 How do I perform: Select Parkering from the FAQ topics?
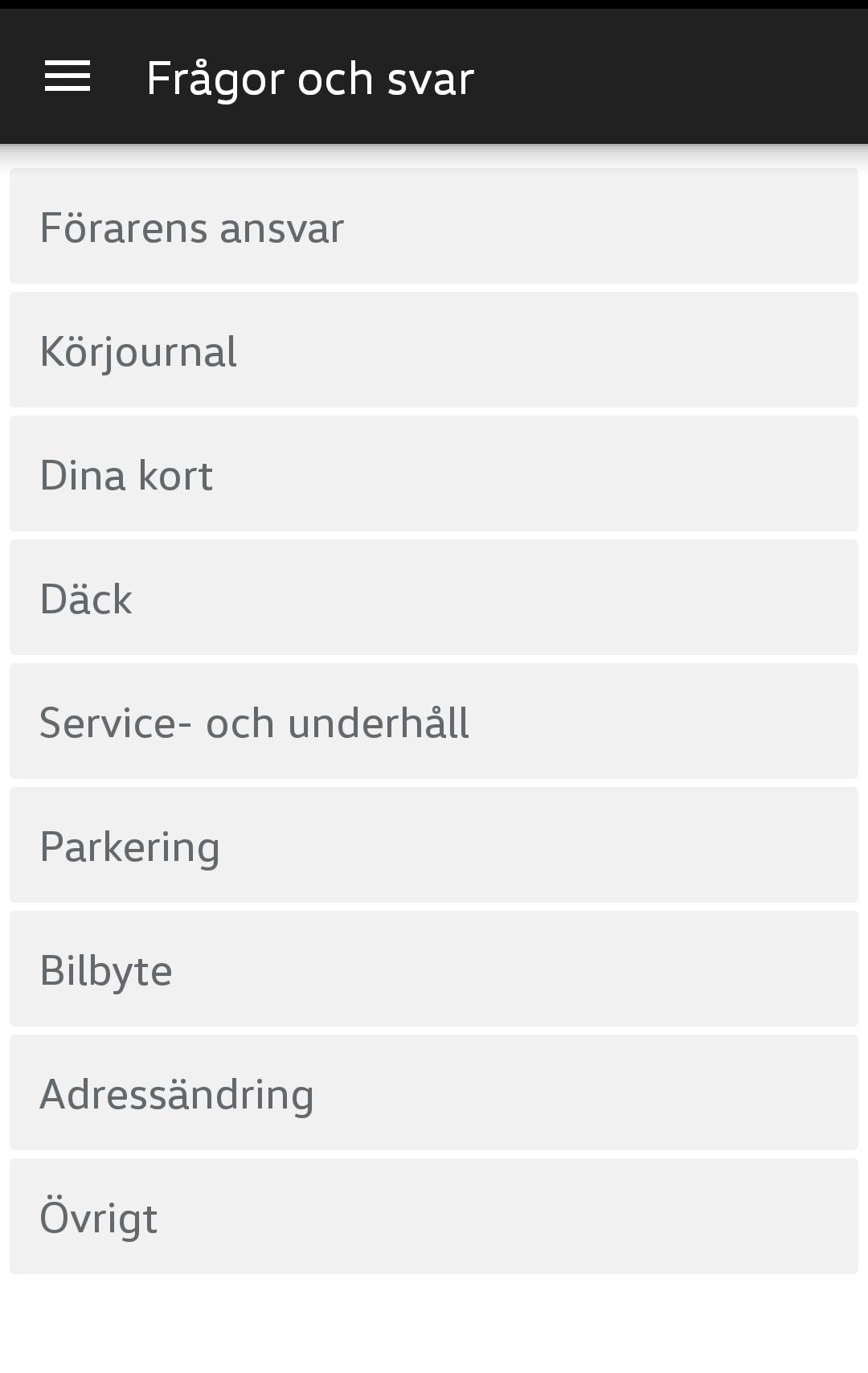pos(434,845)
